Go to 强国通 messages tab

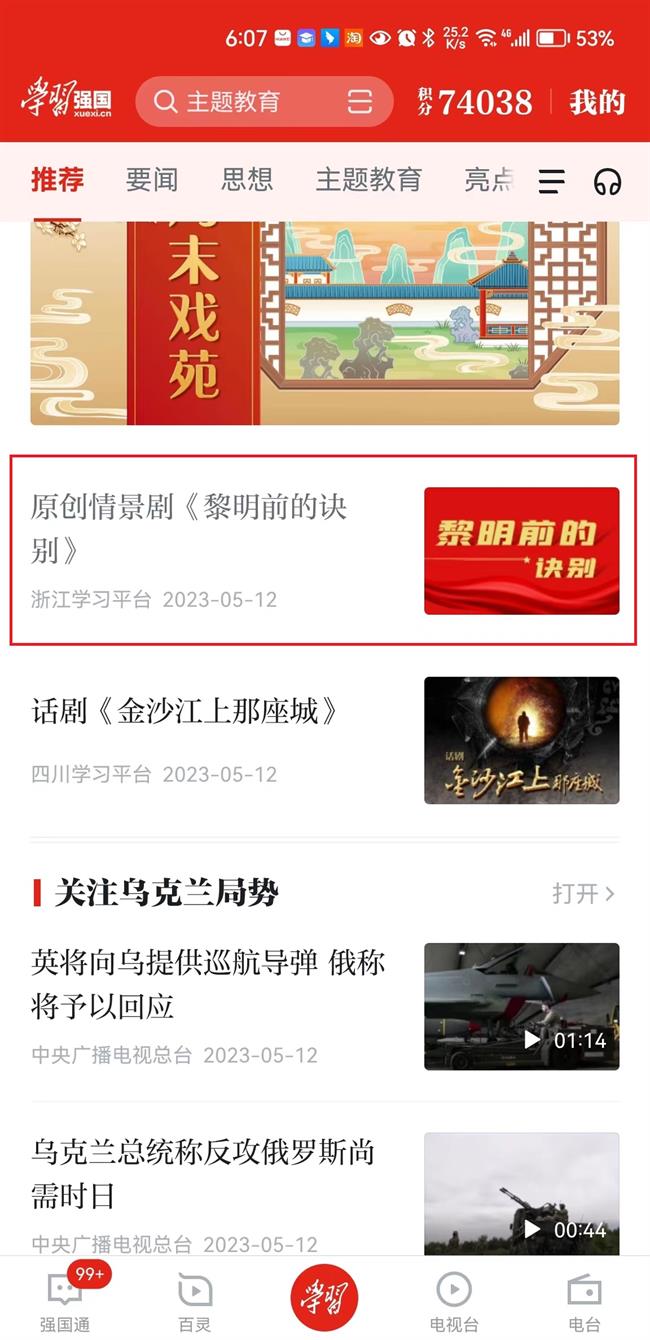[65, 1300]
